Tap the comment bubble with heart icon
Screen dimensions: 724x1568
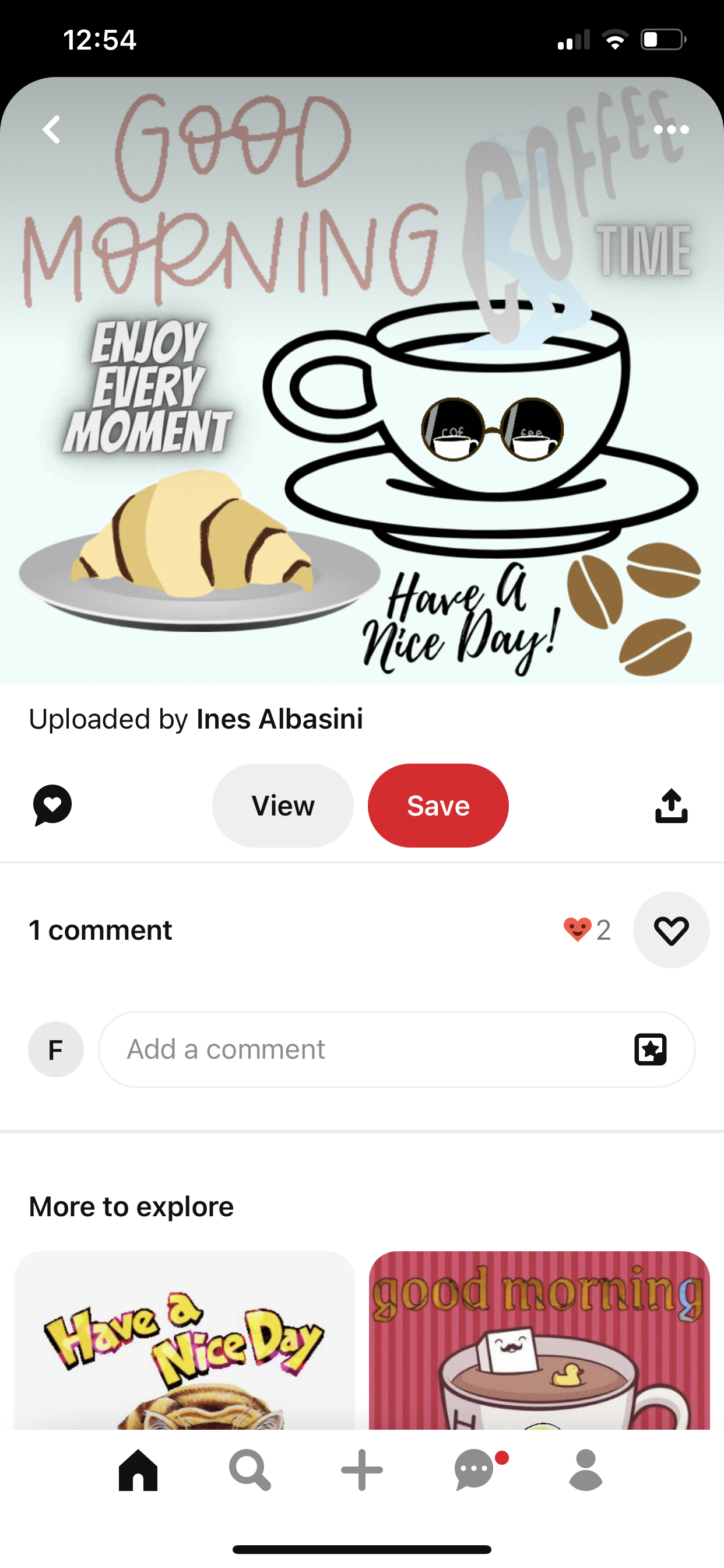[52, 806]
